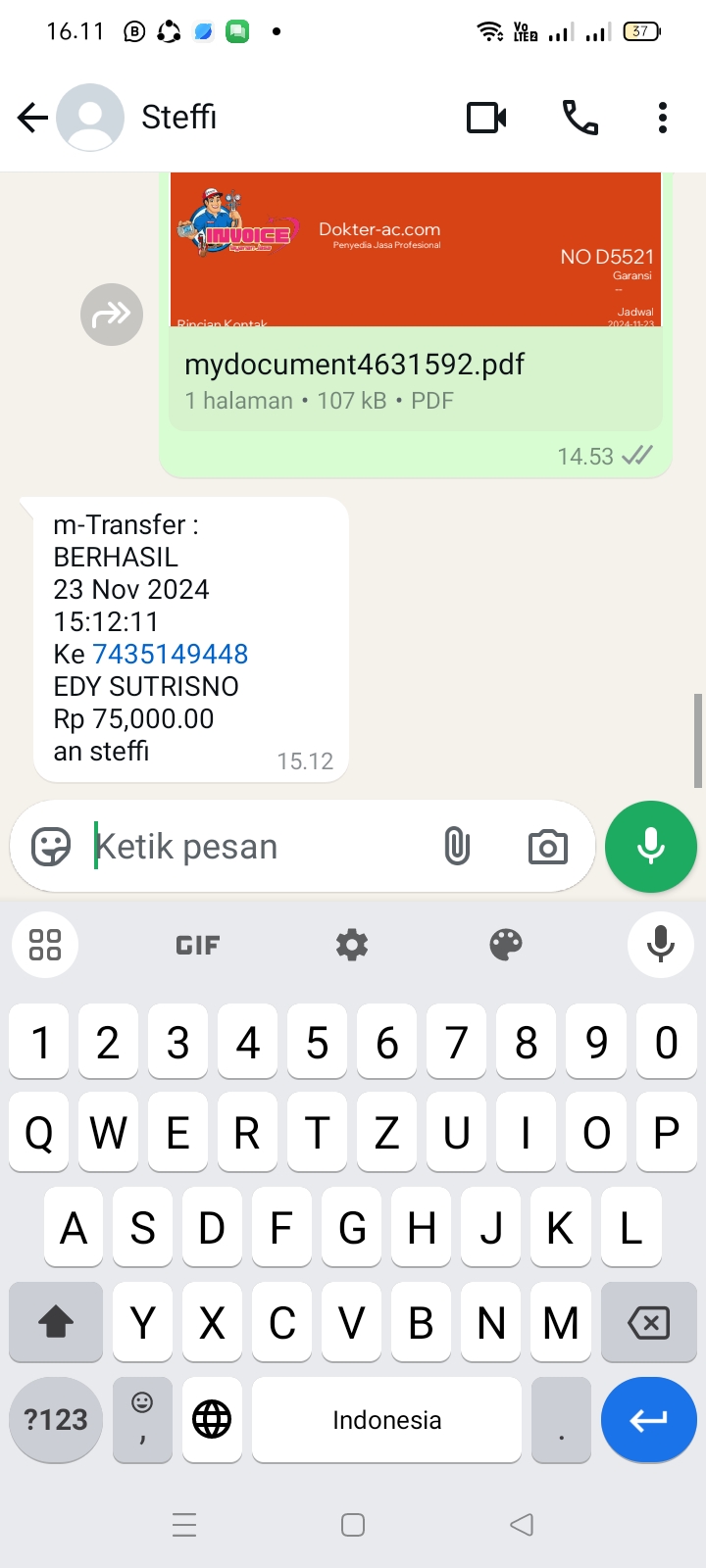The image size is (706, 1568).
Task: Switch to the ?123 symbols keyboard
Action: (56, 1419)
